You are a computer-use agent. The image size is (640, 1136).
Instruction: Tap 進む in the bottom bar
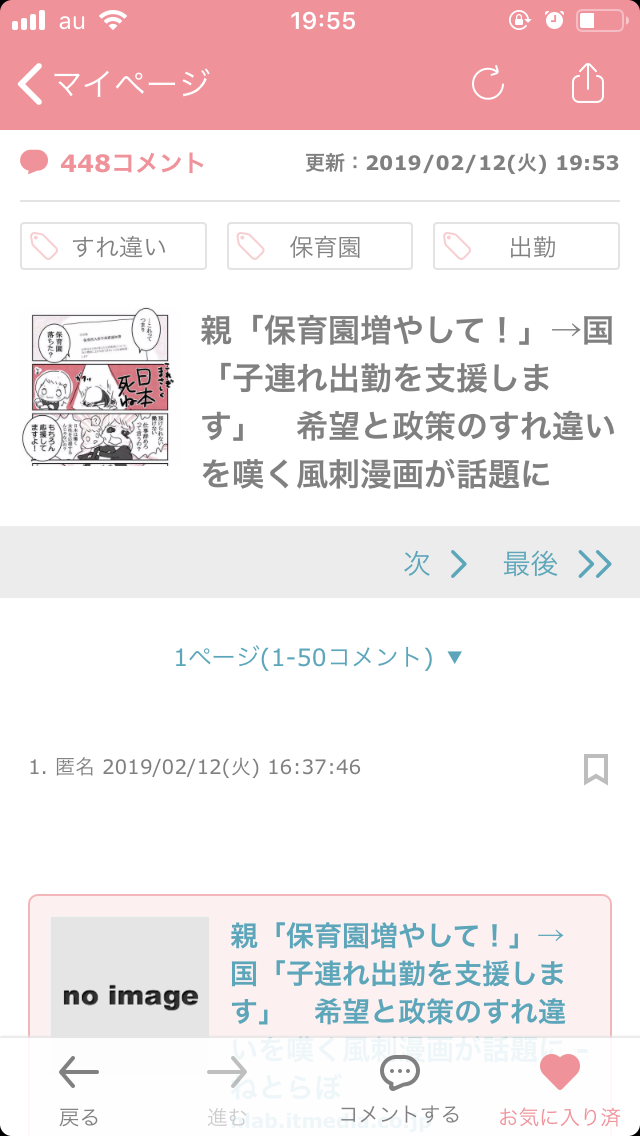tap(227, 1088)
